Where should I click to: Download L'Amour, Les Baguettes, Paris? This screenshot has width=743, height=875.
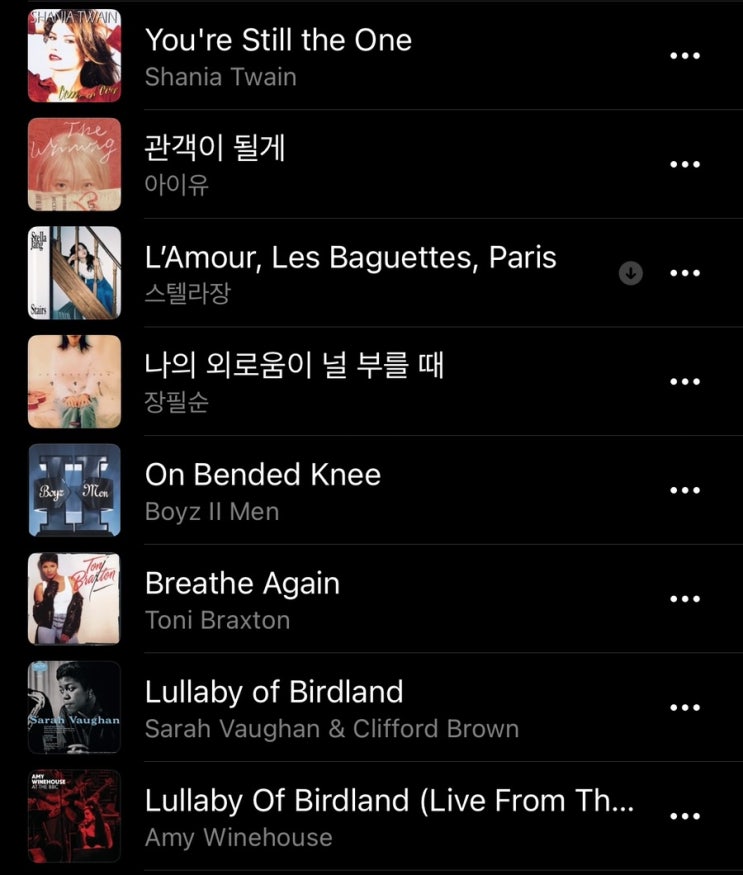[630, 273]
